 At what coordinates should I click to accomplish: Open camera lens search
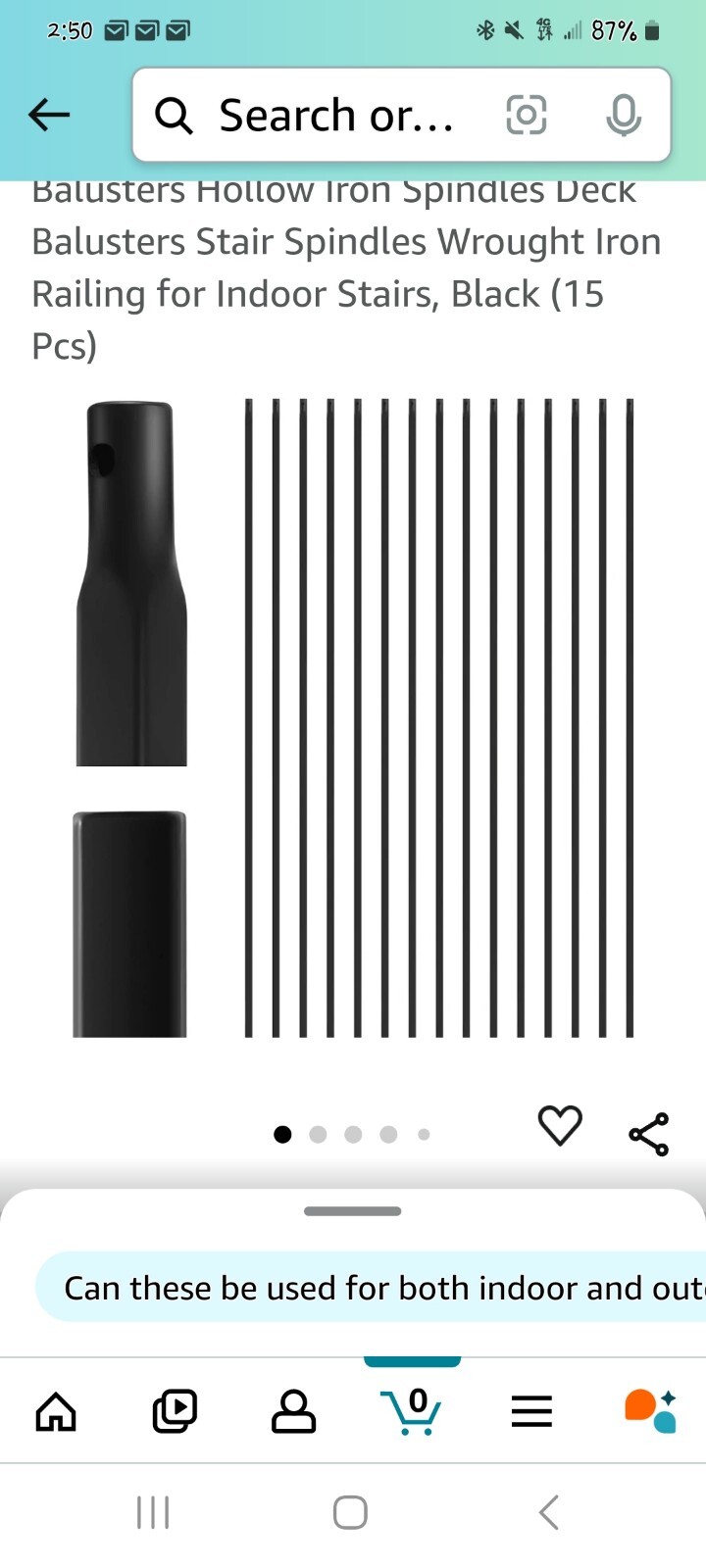[526, 116]
